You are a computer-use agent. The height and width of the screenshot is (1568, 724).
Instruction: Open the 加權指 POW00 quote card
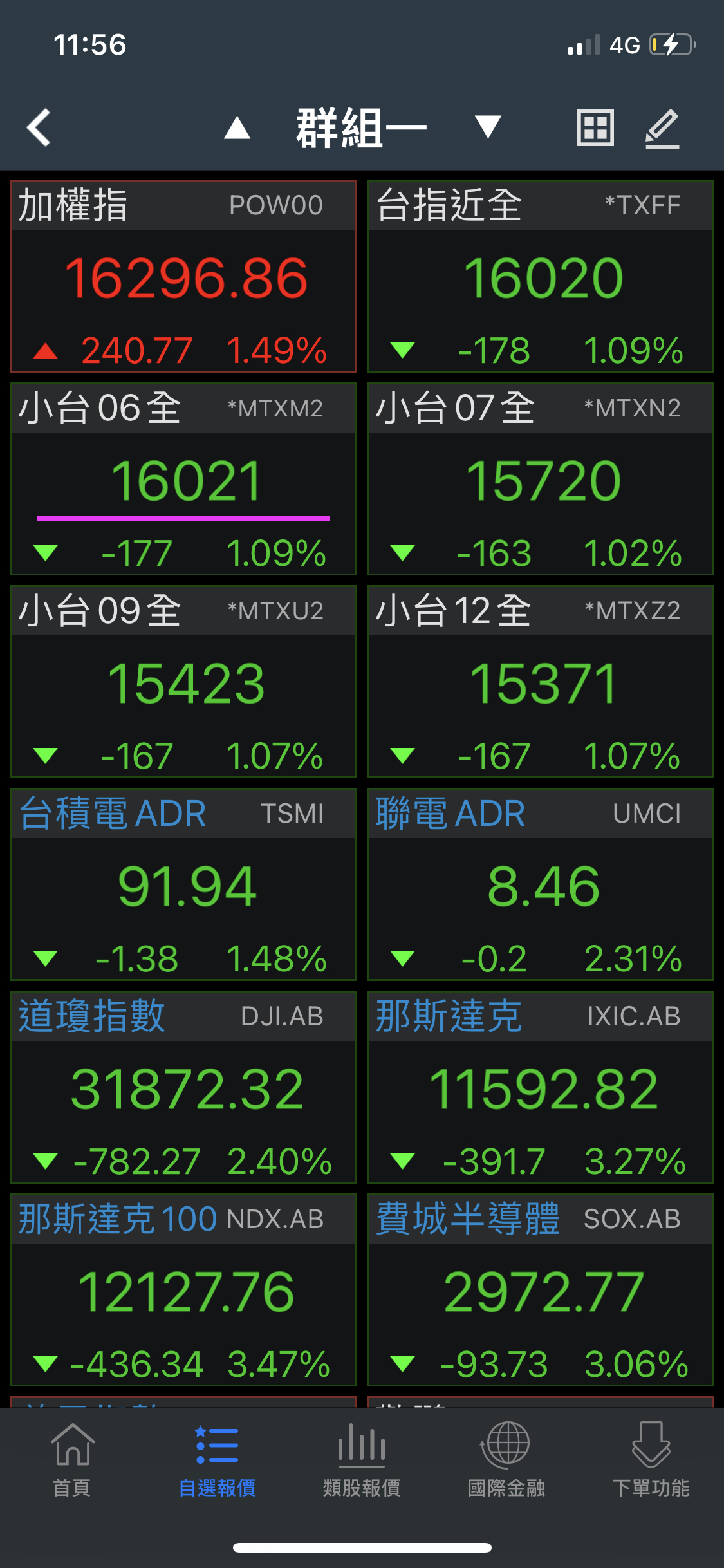coord(183,277)
